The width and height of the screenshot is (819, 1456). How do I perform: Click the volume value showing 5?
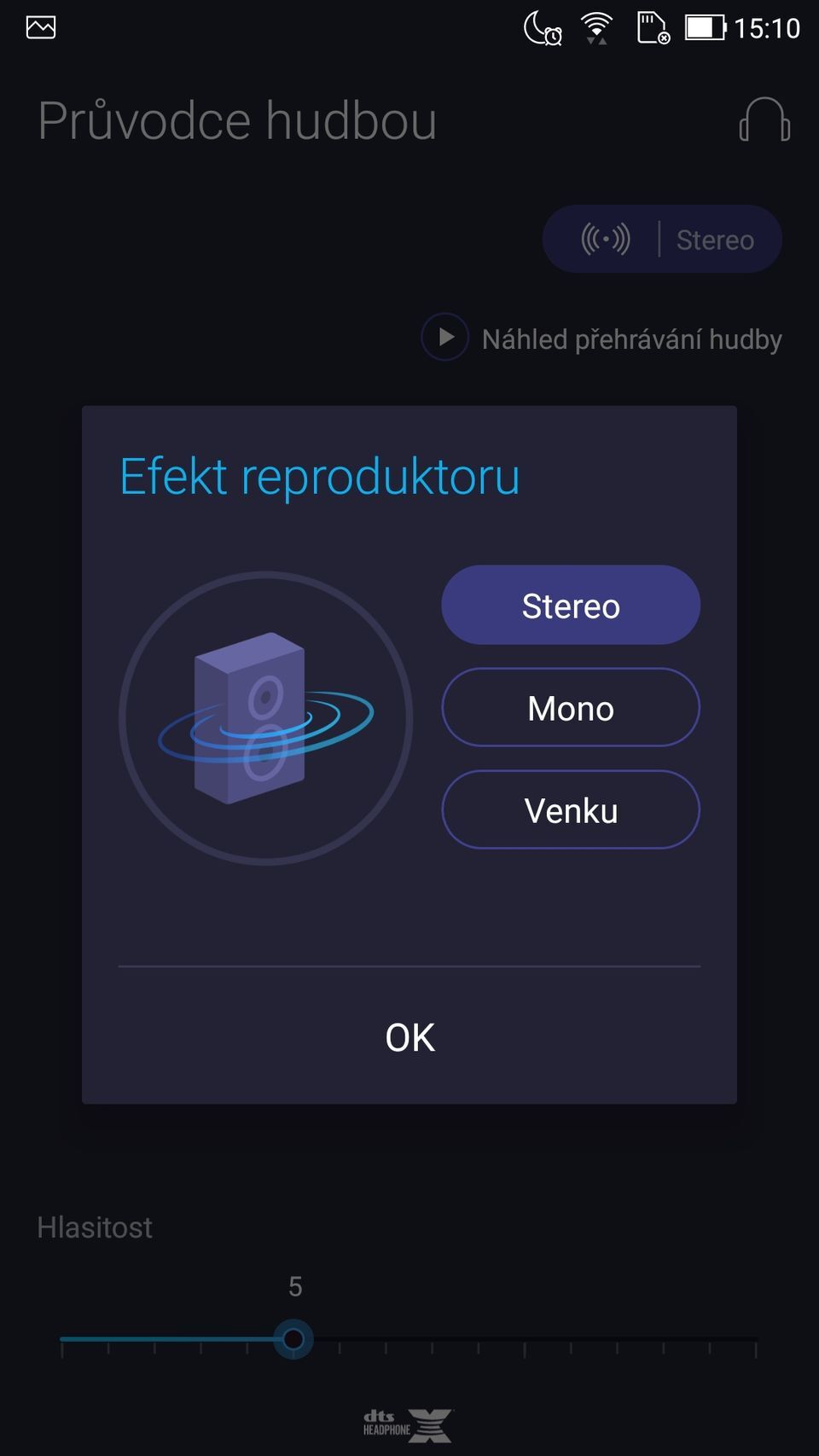click(295, 1288)
